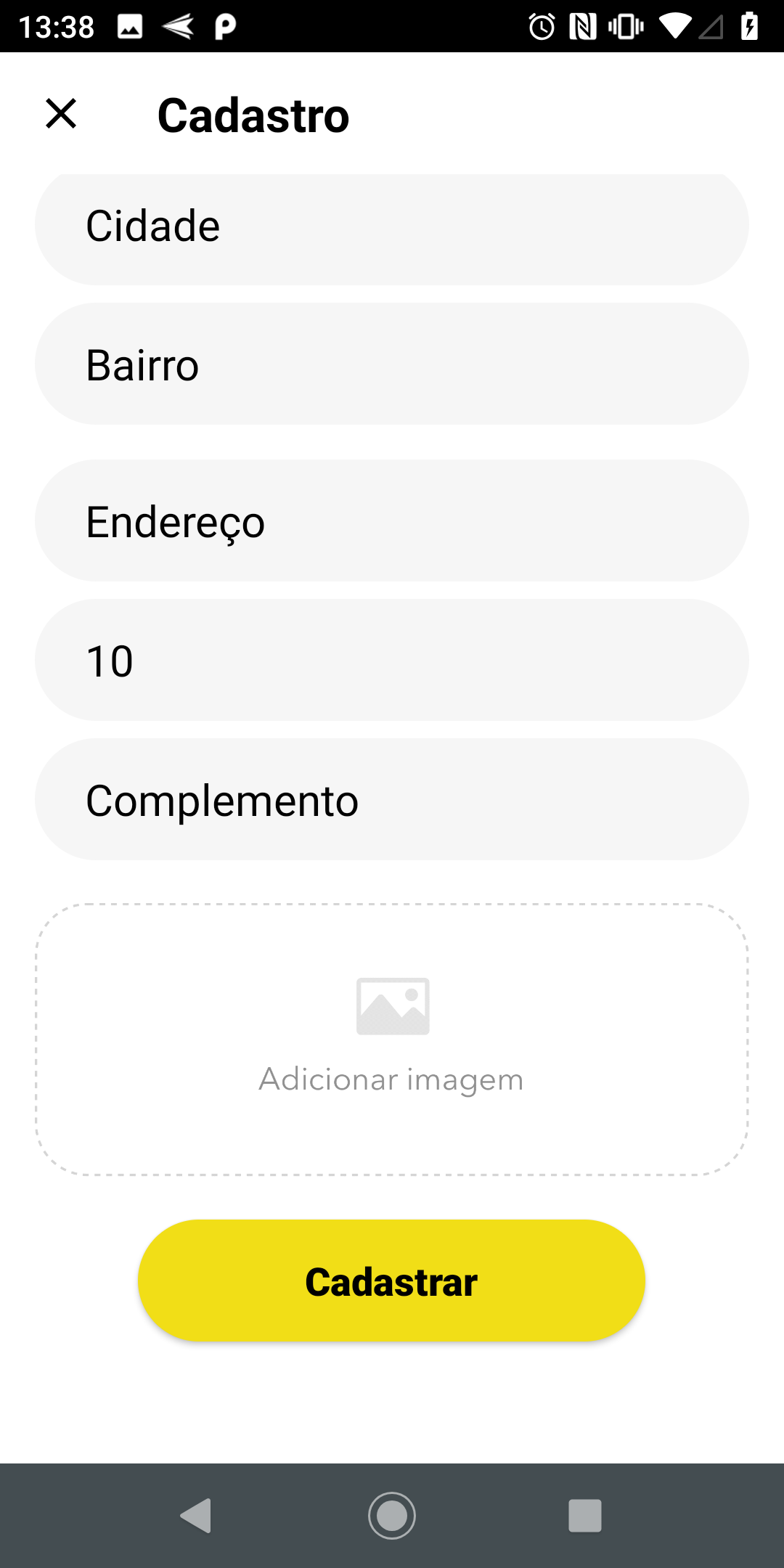Submit the form with Cadastrar

pyautogui.click(x=392, y=1281)
